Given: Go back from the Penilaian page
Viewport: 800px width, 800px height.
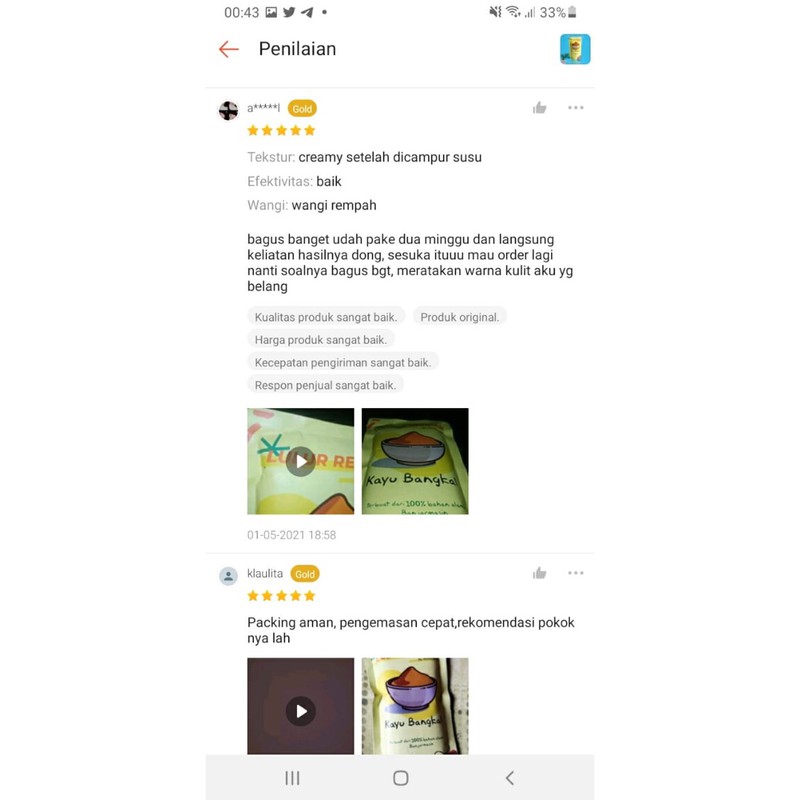Looking at the screenshot, I should tap(229, 49).
